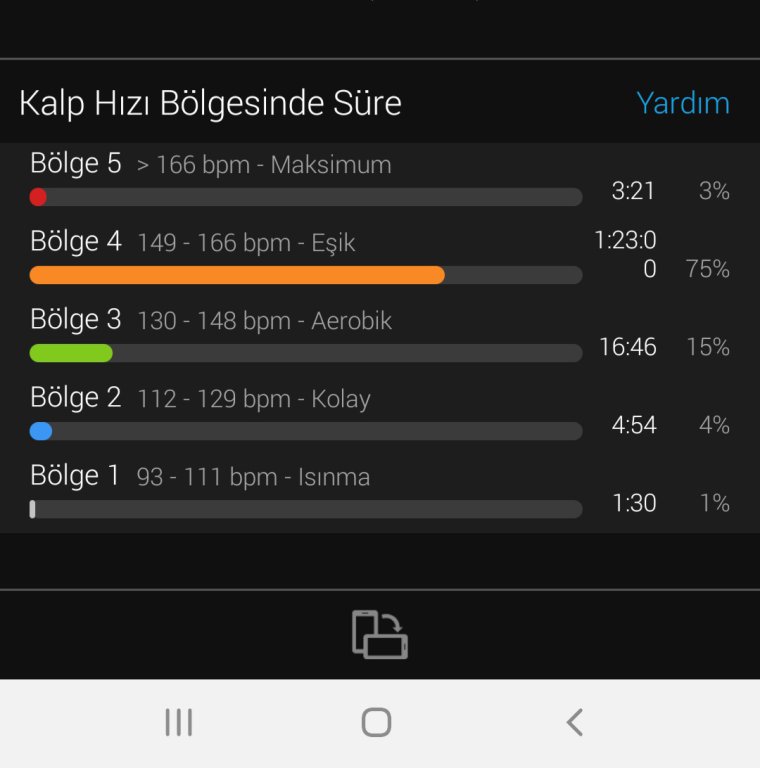Go to home screen

click(x=376, y=722)
